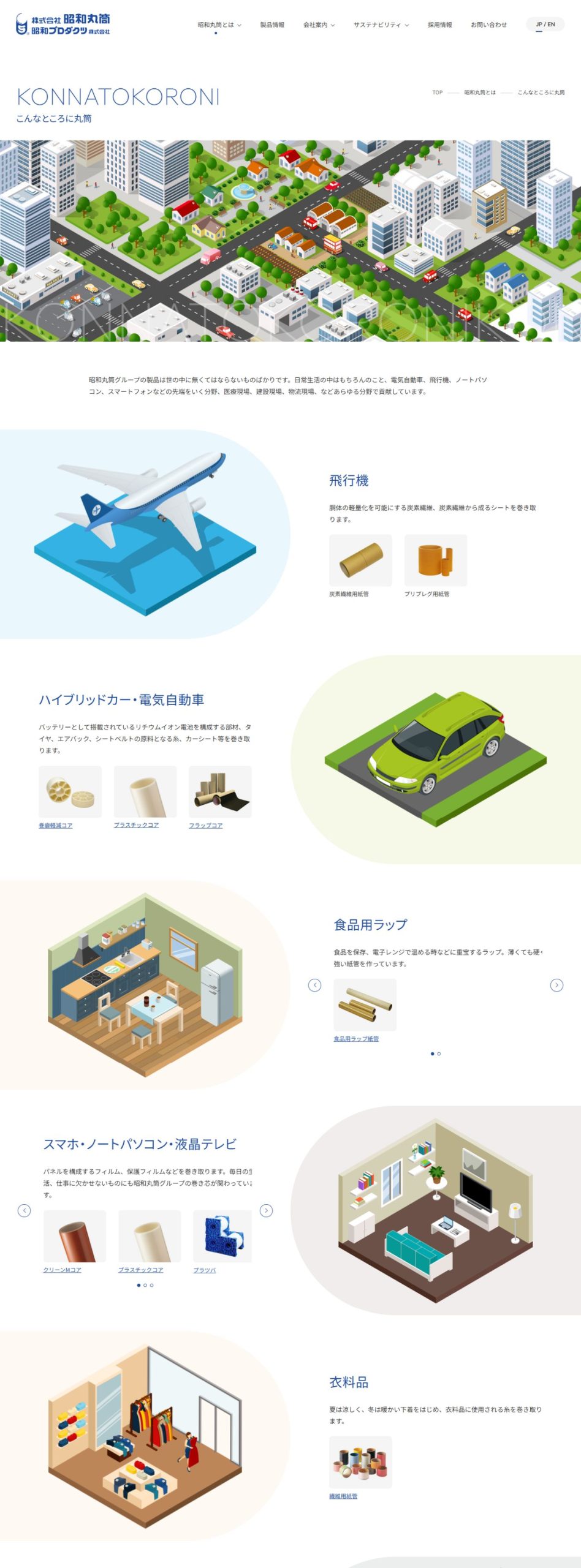Switch language with JP / EN button
This screenshot has height=1568, width=581.
click(545, 24)
